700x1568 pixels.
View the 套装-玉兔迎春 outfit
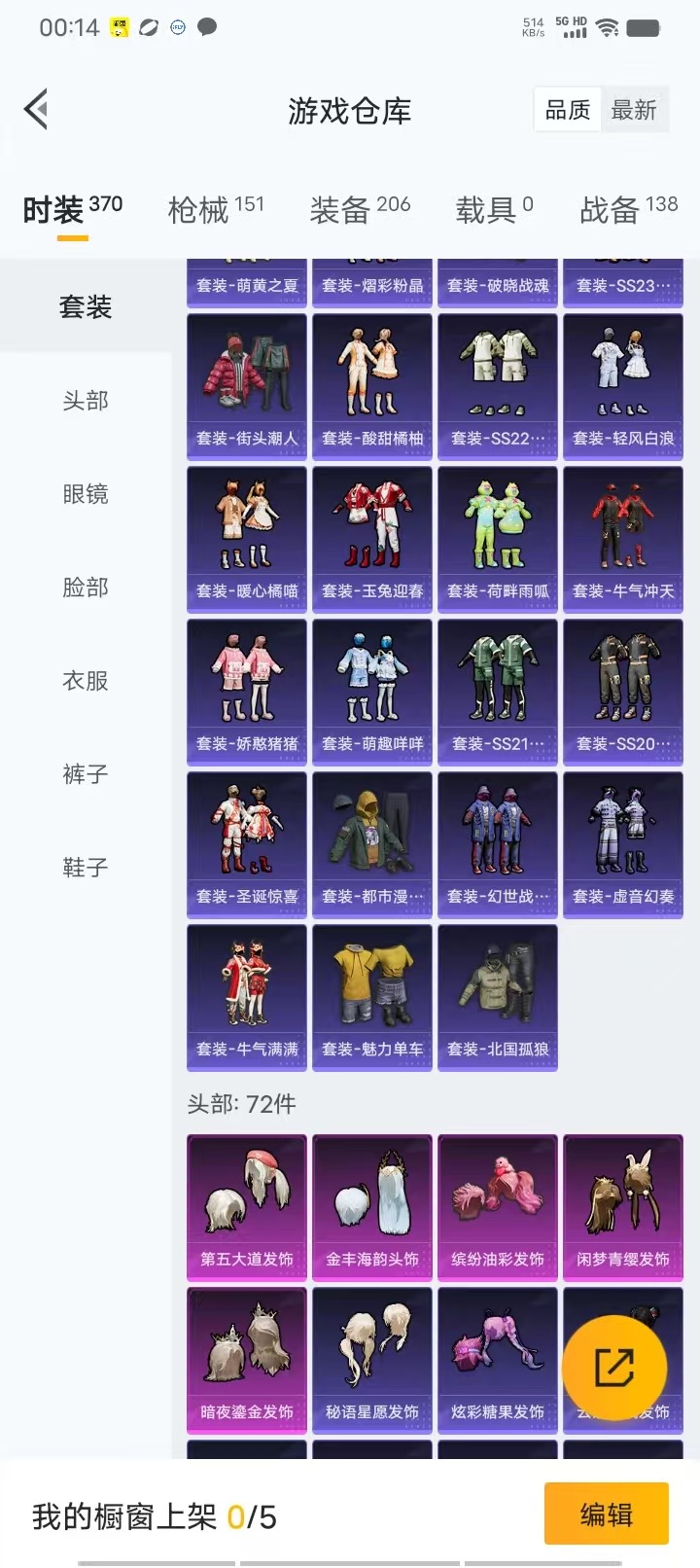[x=372, y=539]
